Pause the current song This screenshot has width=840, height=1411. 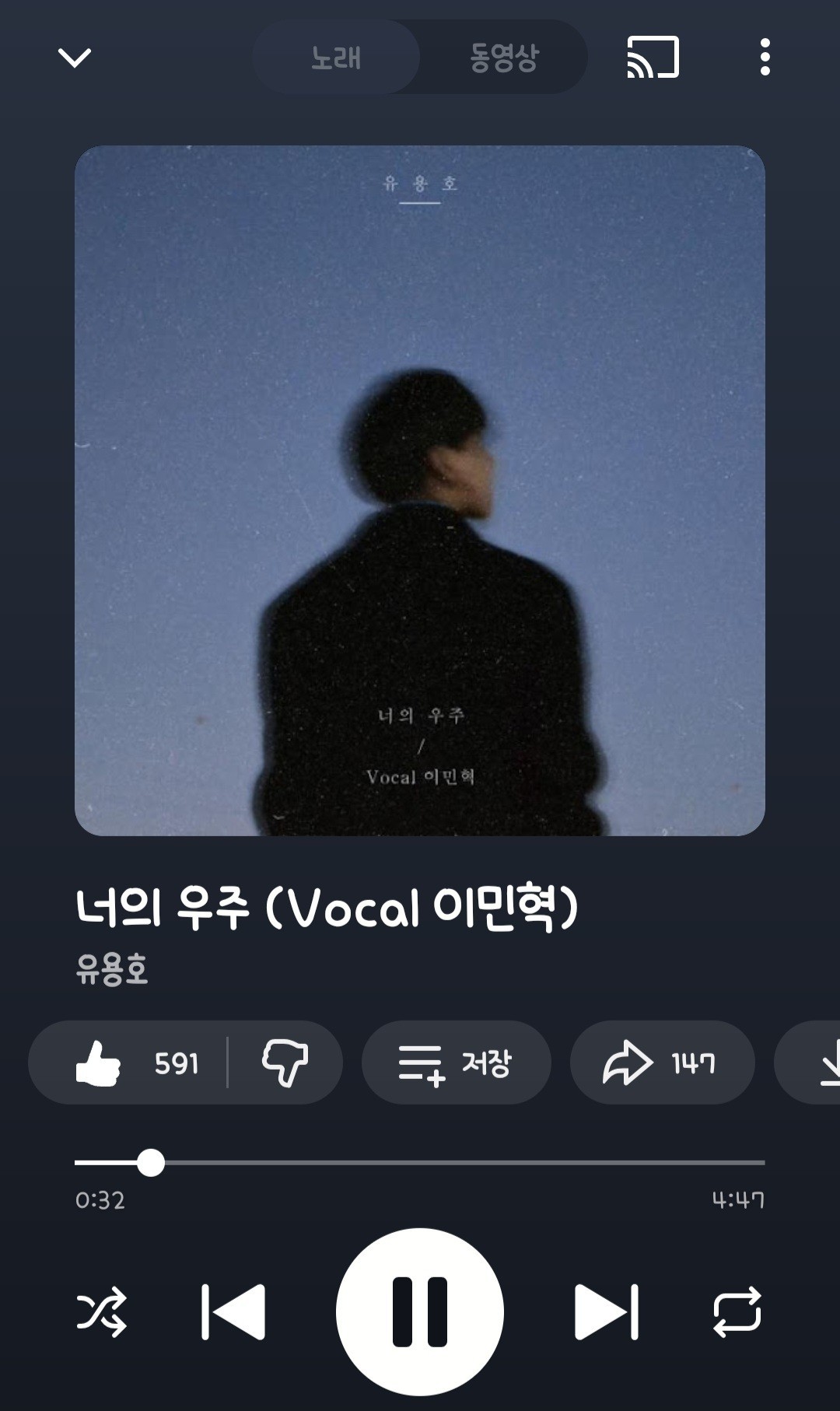[x=420, y=1312]
